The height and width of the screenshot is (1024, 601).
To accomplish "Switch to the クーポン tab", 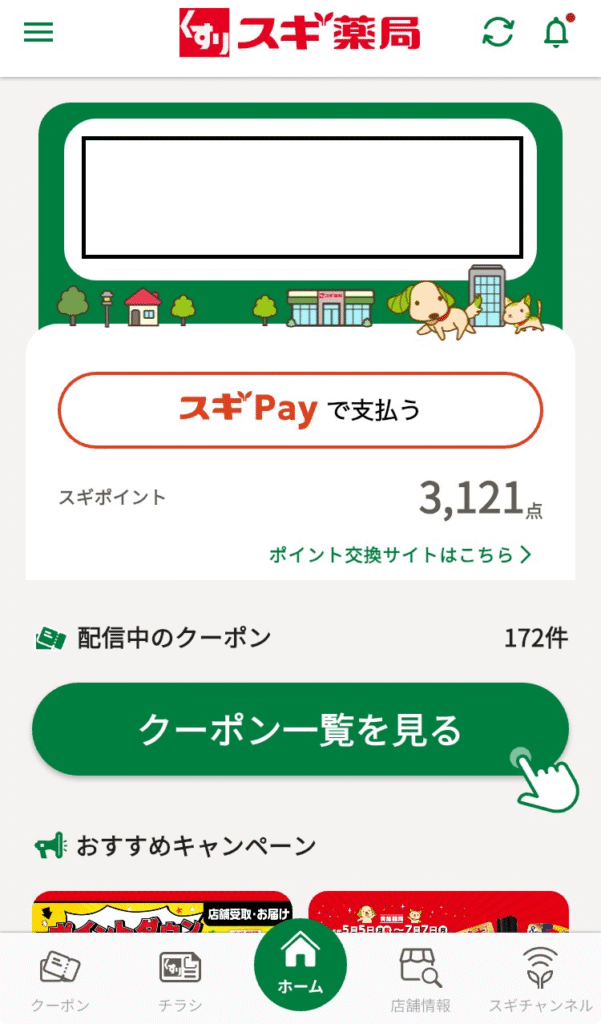I will pyautogui.click(x=60, y=980).
